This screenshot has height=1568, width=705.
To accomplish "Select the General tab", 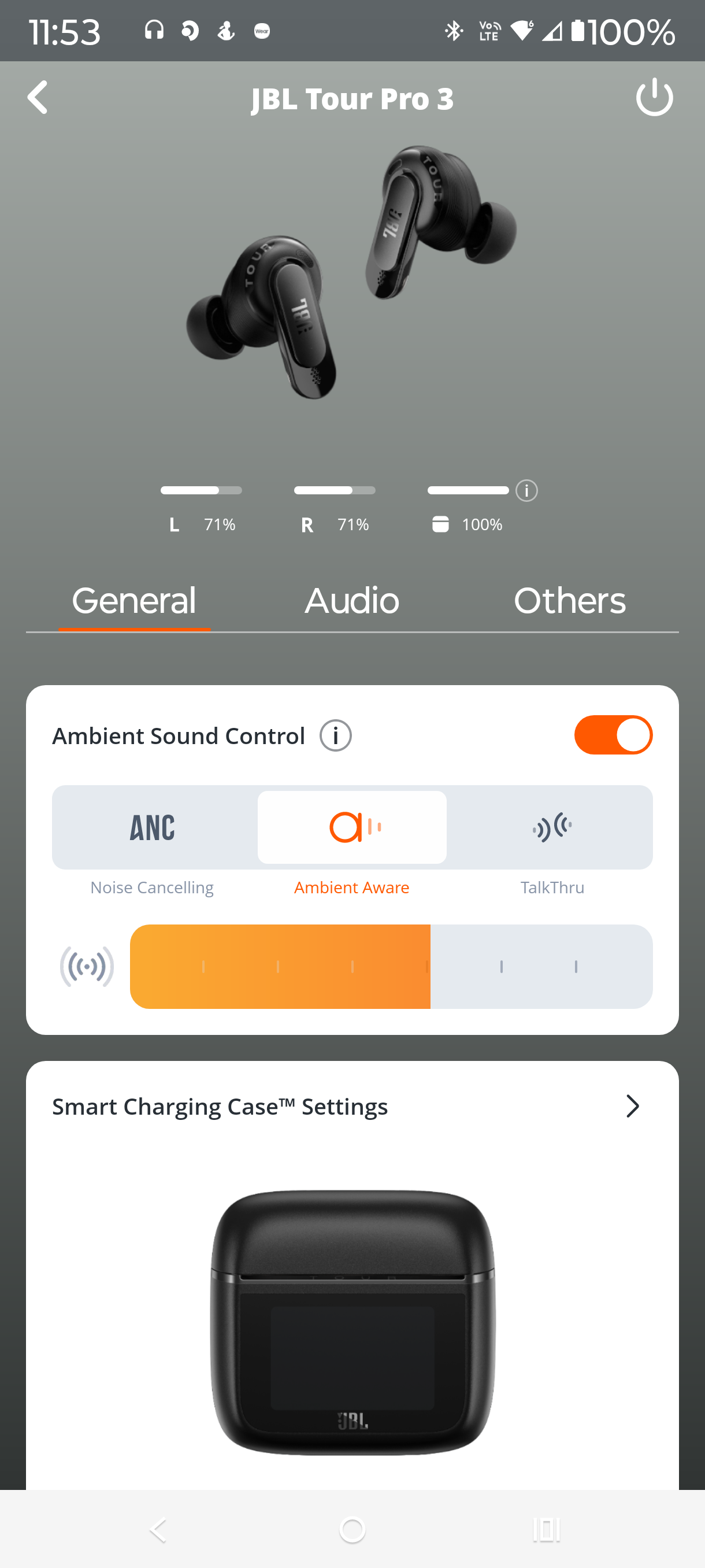I will 134,601.
